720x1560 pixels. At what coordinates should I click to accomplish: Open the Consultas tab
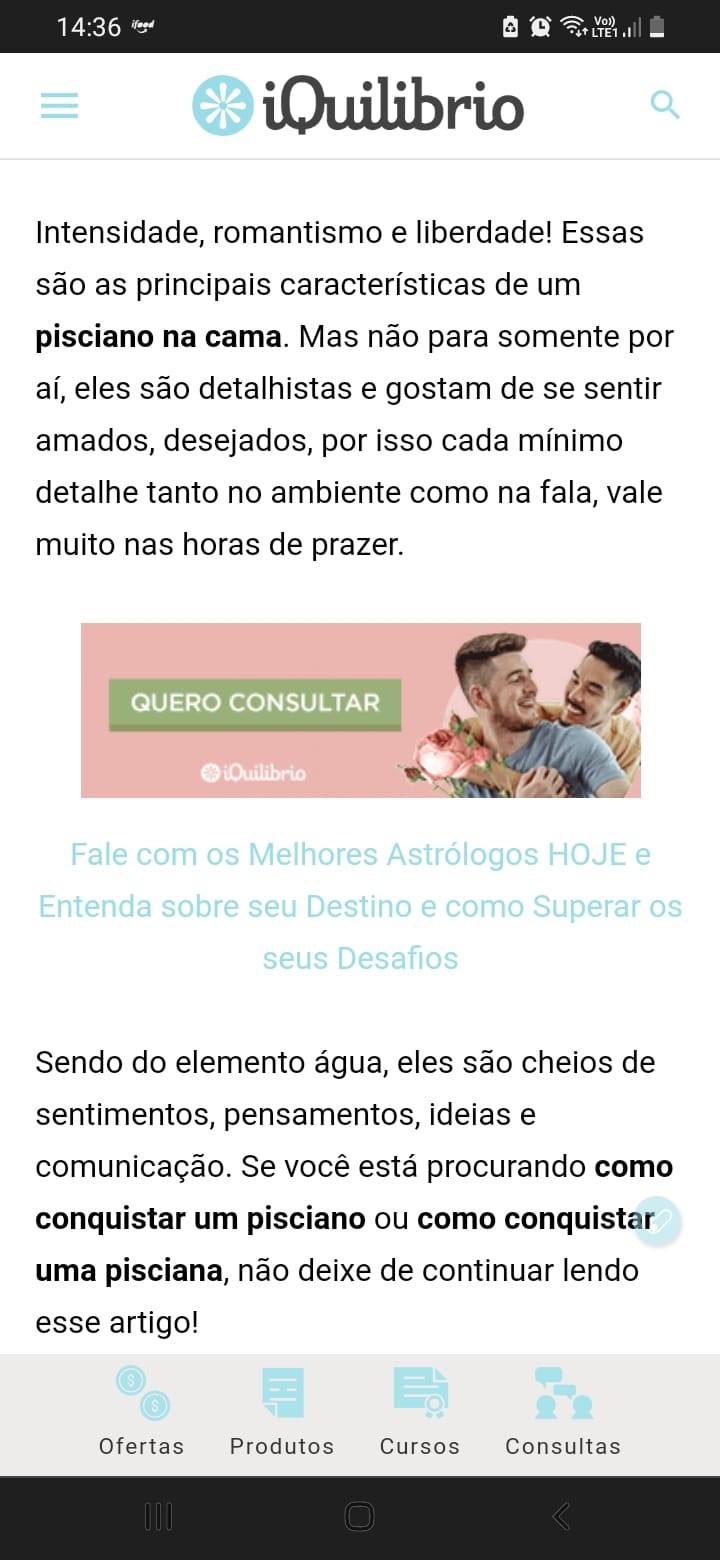click(563, 1412)
